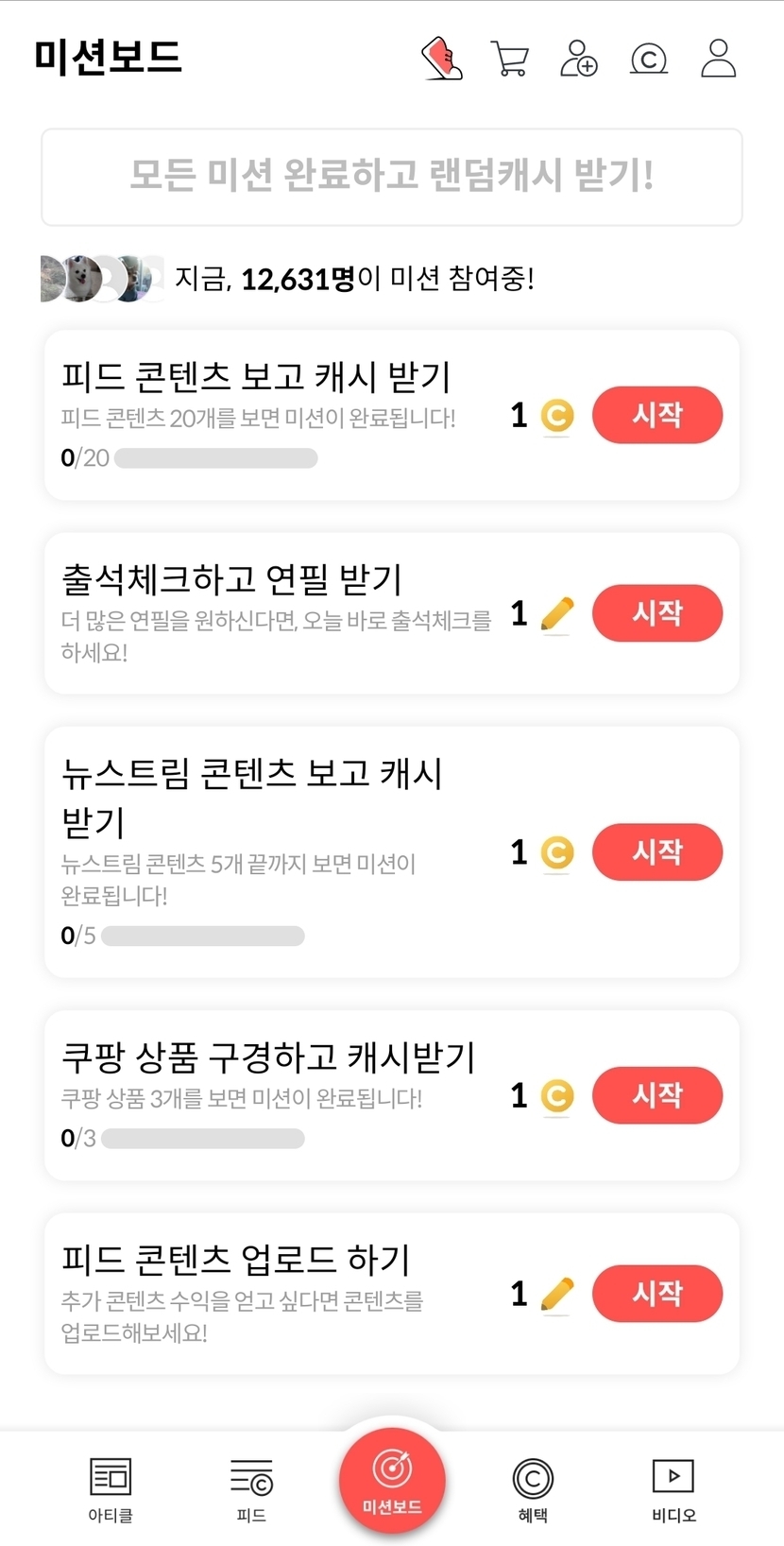This screenshot has height=1546, width=784.
Task: Open the cash coin icon in header
Action: click(x=649, y=59)
